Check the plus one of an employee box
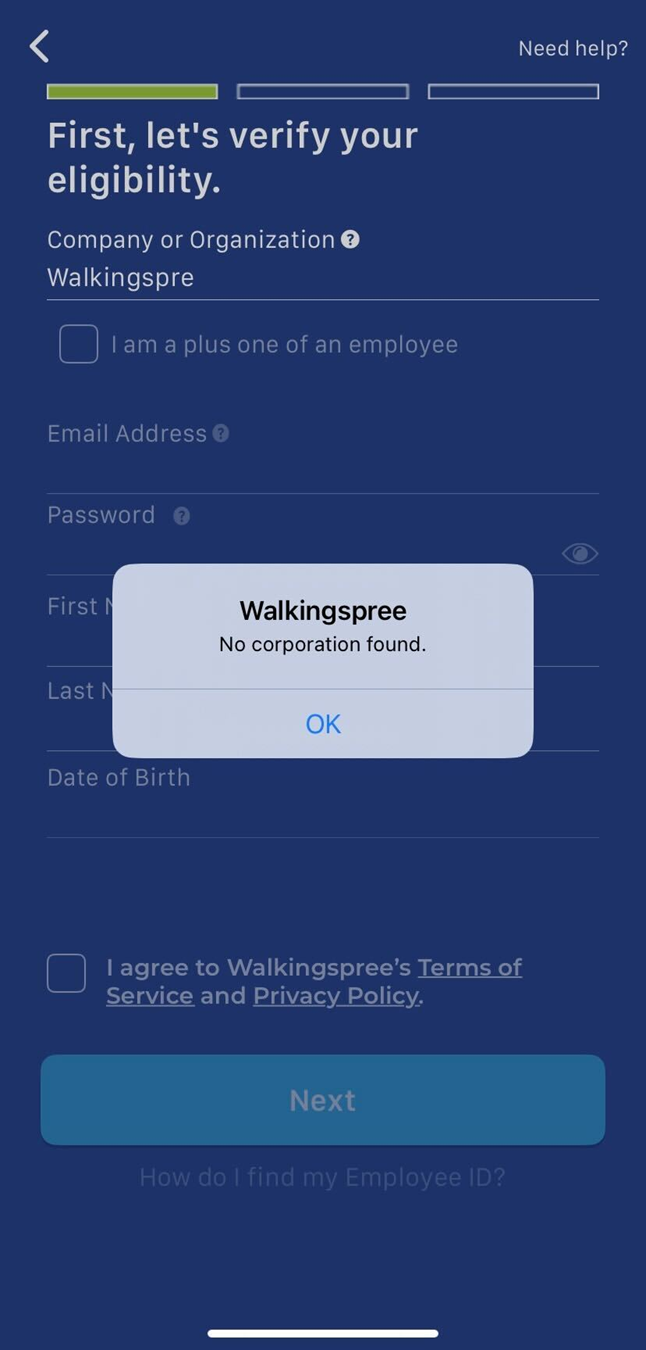This screenshot has width=646, height=1350. click(x=79, y=344)
